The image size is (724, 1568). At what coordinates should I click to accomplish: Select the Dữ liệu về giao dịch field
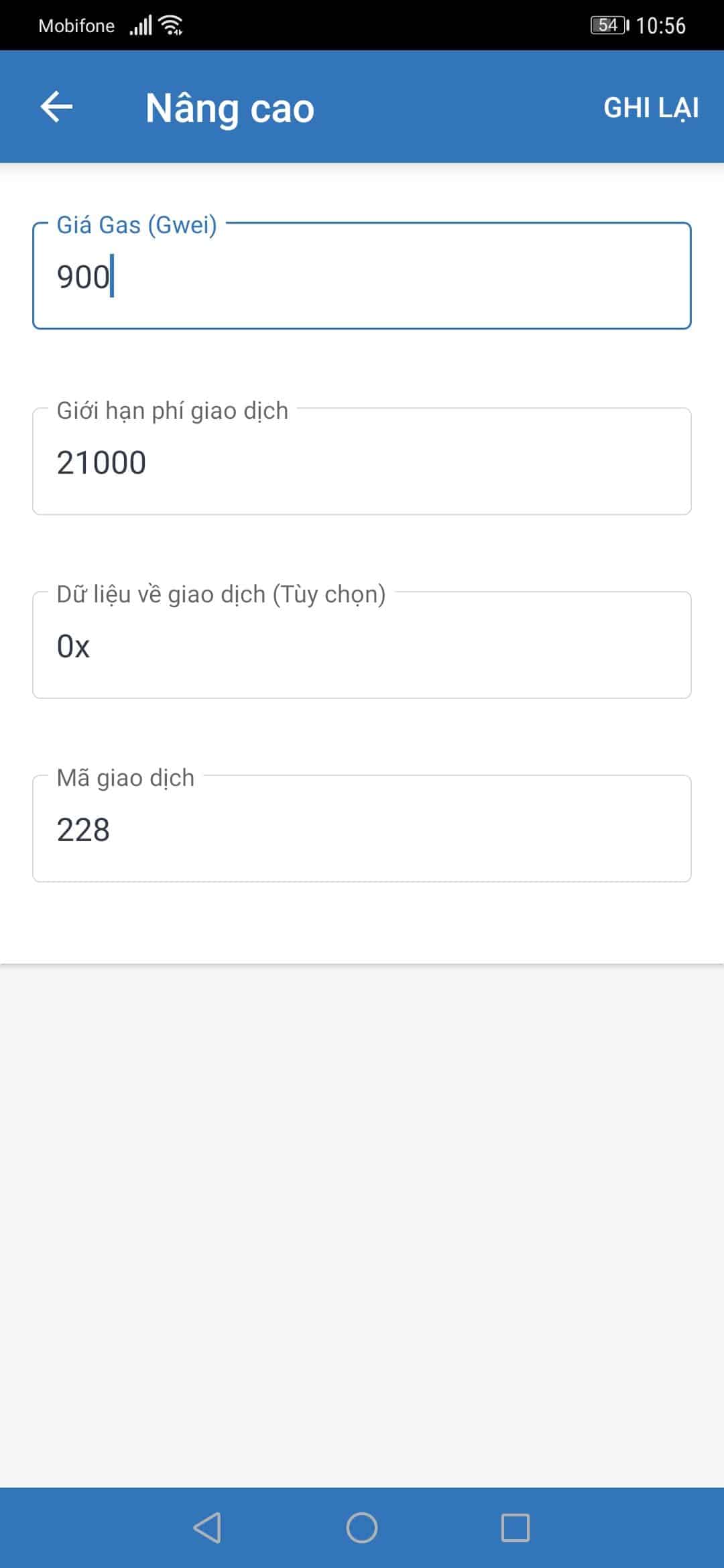tap(362, 646)
